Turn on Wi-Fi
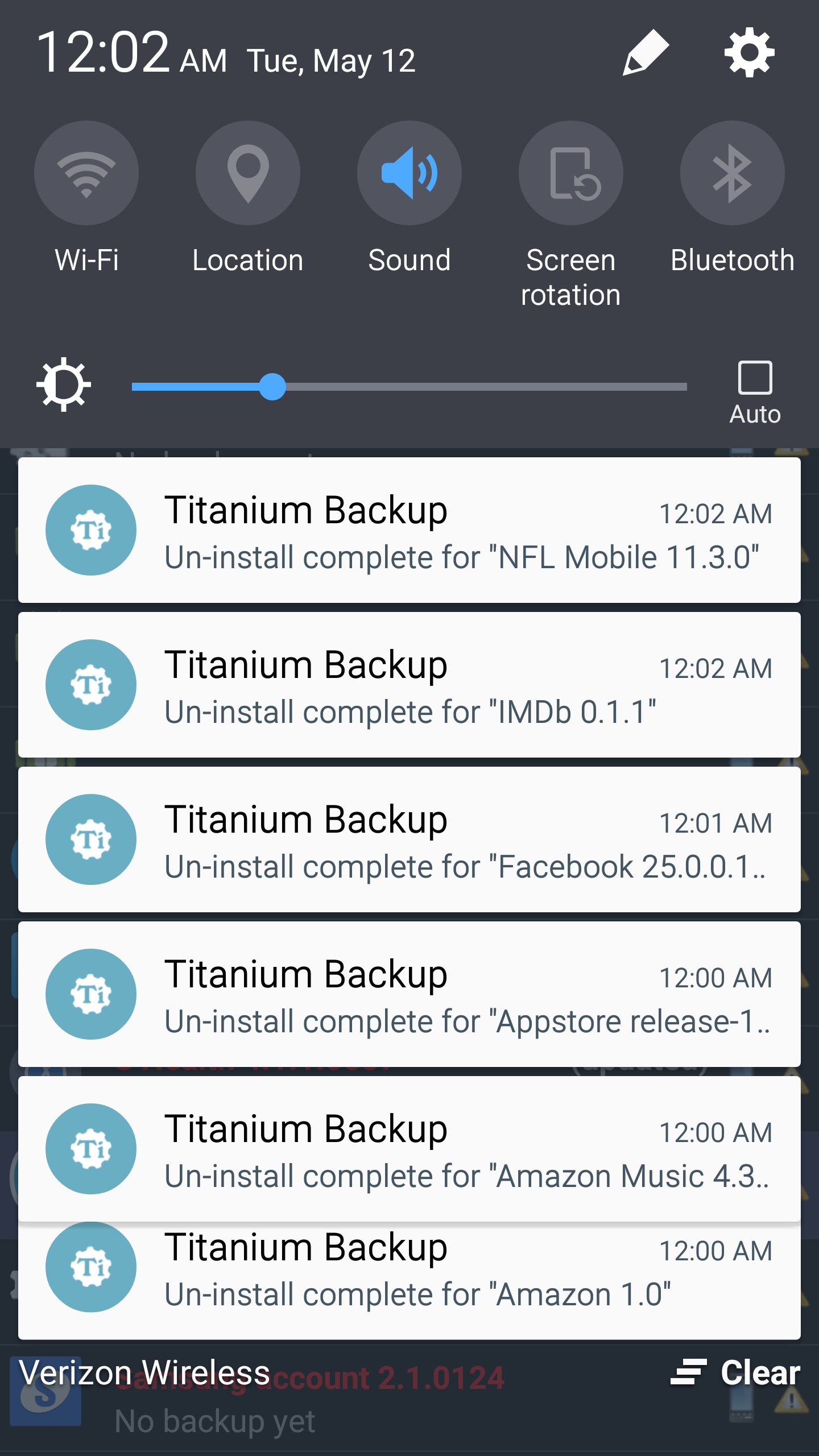The image size is (819, 1456). (86, 173)
